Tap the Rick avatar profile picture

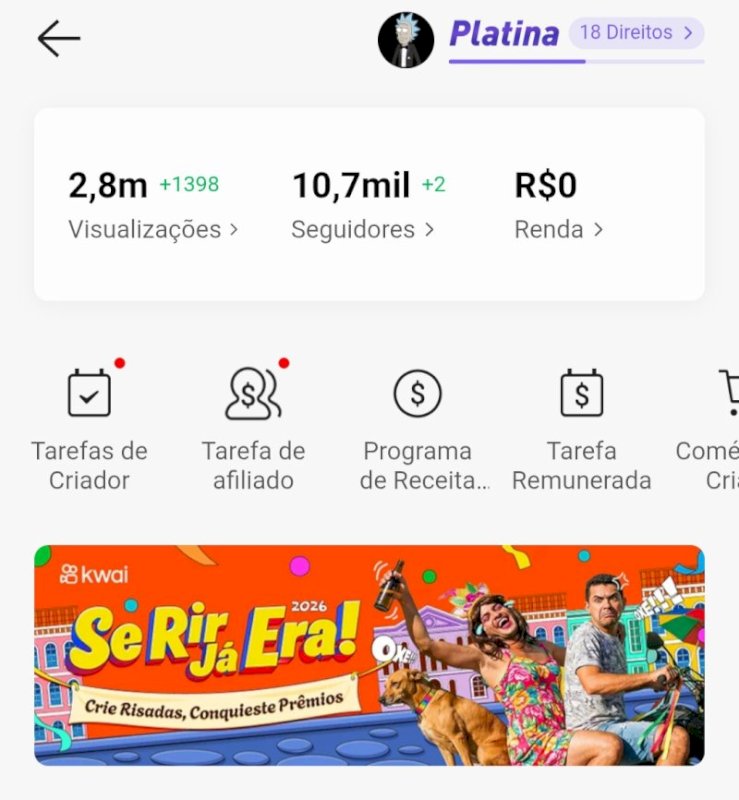click(x=404, y=33)
